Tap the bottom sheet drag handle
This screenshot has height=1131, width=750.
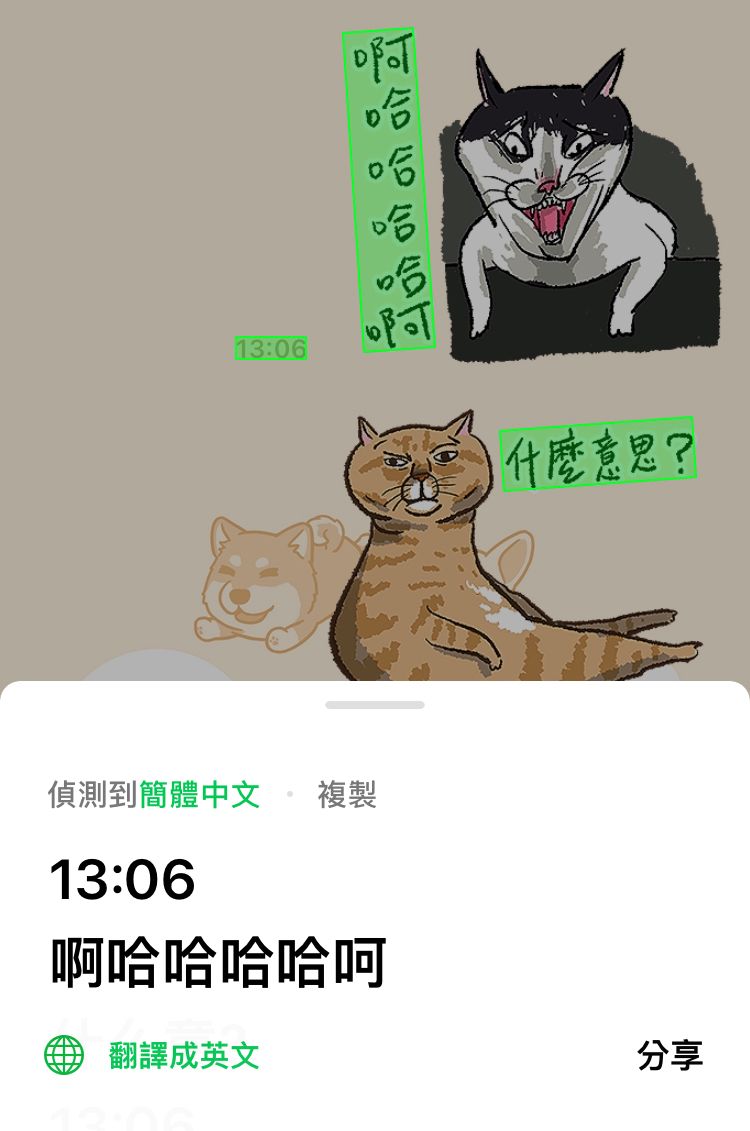pos(375,705)
